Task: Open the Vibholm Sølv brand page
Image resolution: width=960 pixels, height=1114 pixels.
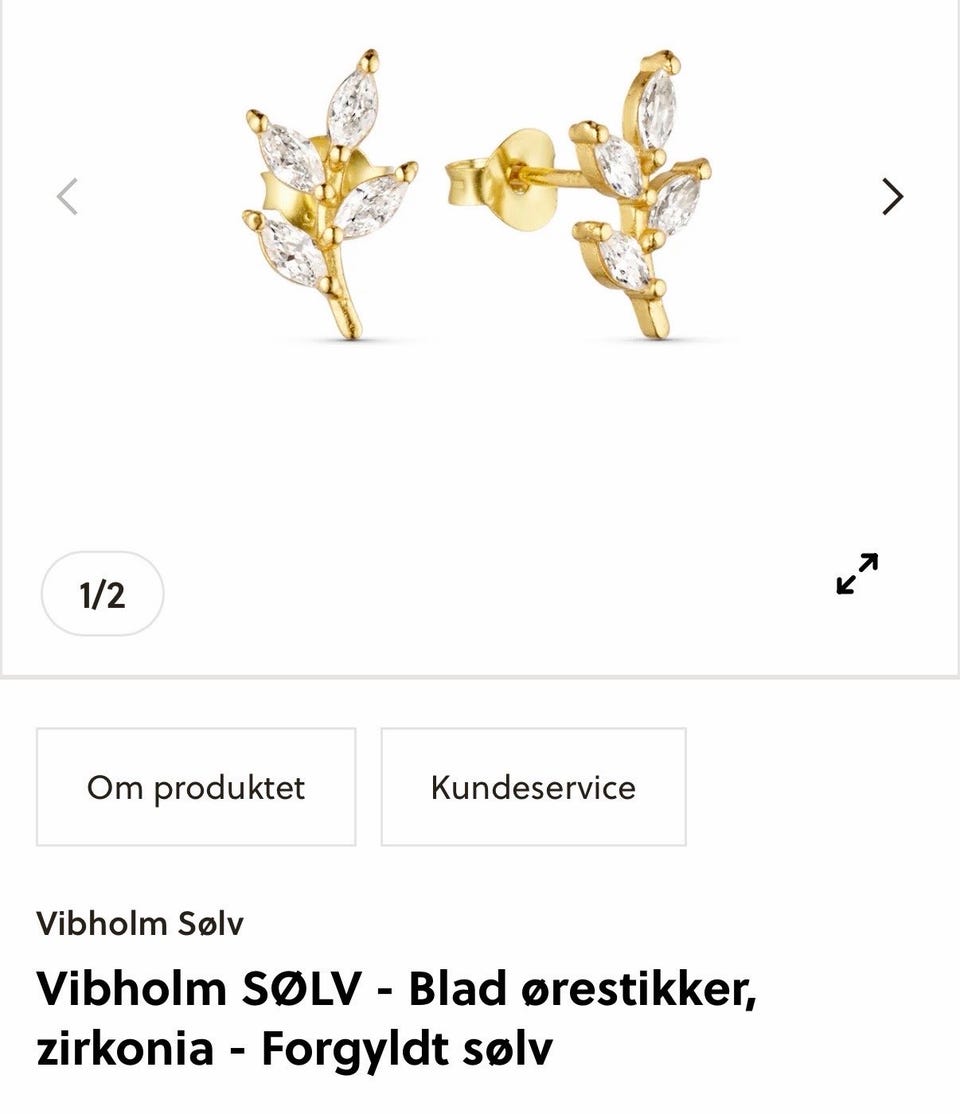Action: coord(139,926)
